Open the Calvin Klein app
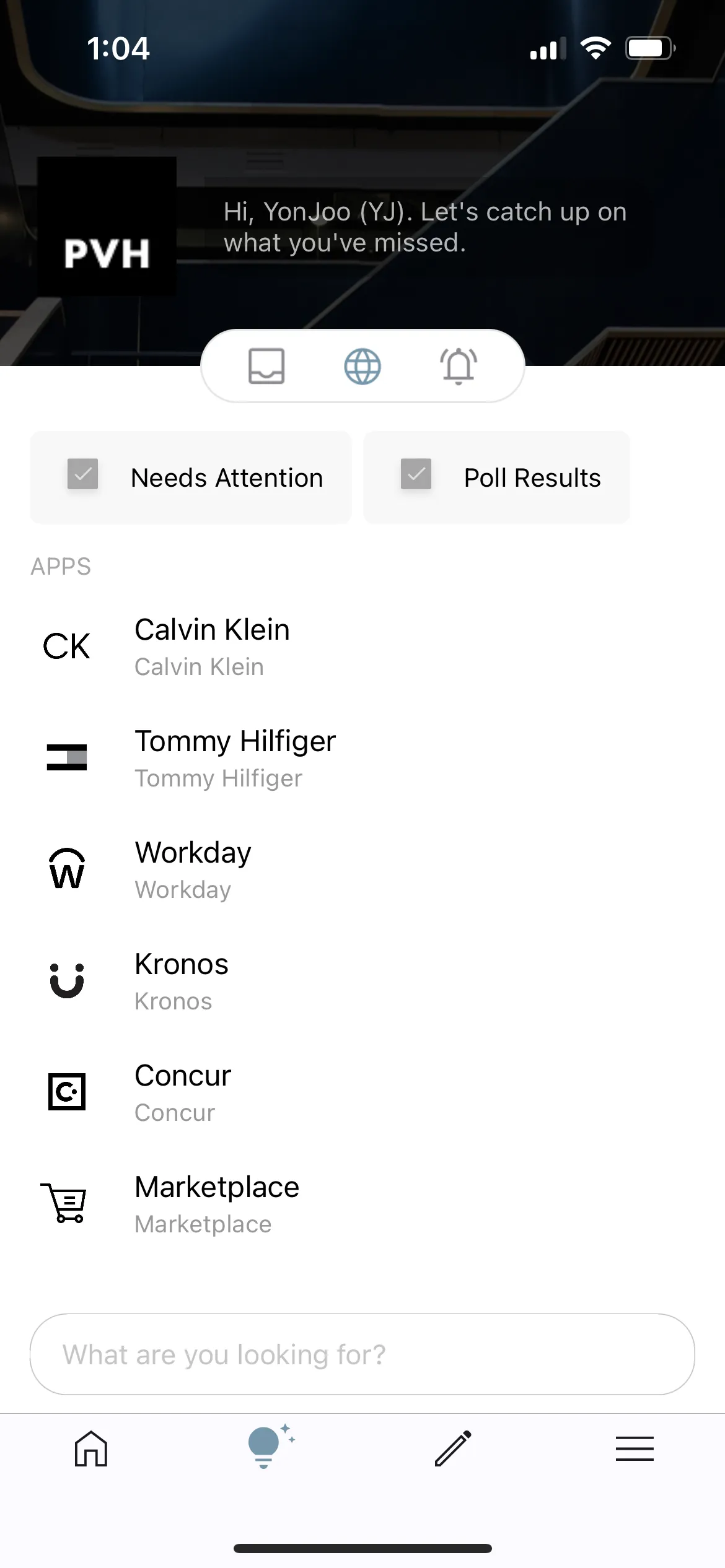Viewport: 725px width, 1568px height. [211, 647]
